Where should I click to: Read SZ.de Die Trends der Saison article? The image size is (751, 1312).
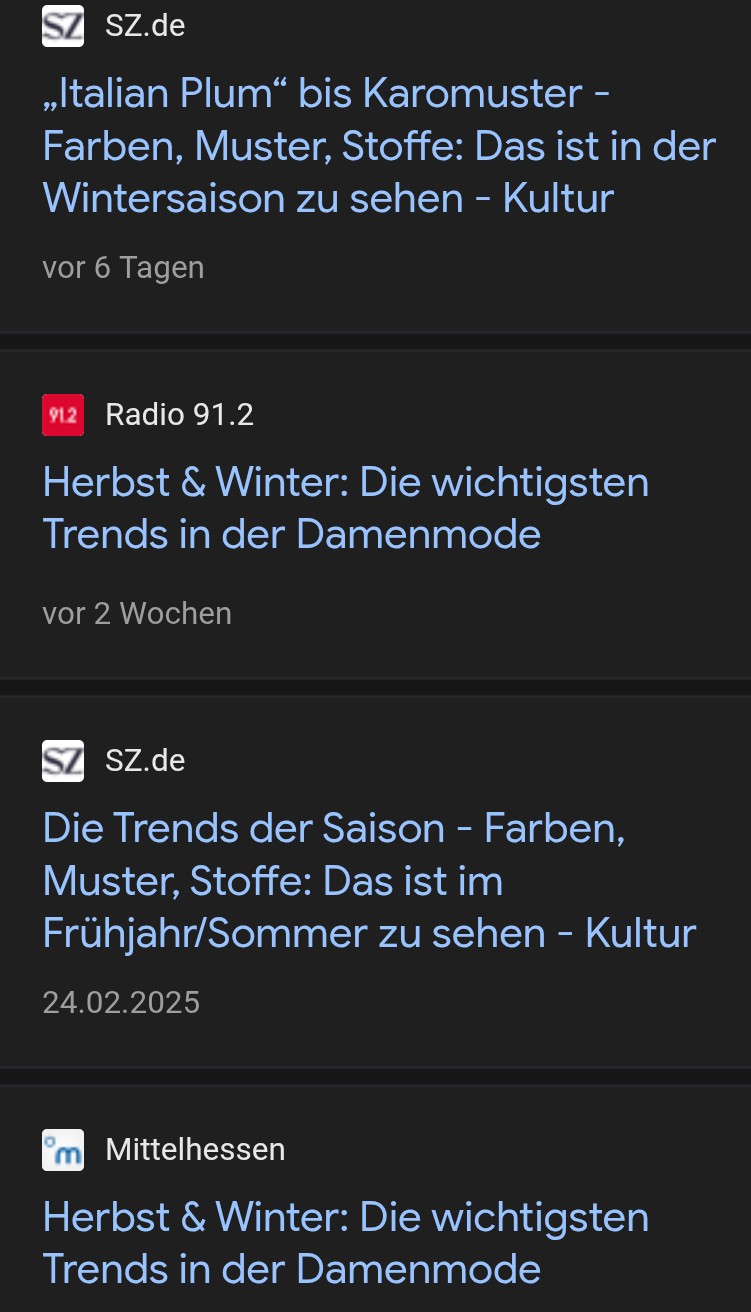tap(368, 881)
